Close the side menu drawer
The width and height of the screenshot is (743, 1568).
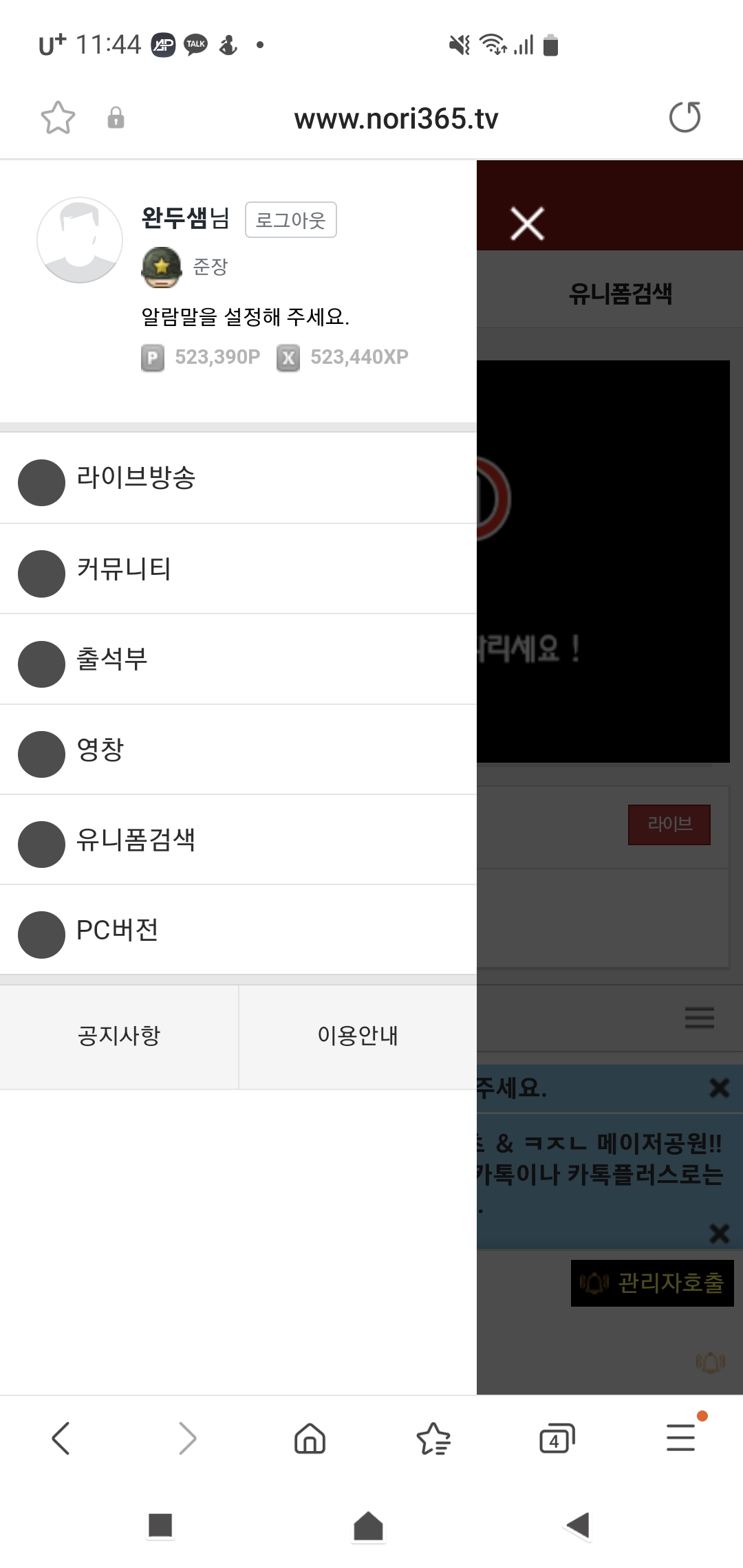(527, 224)
